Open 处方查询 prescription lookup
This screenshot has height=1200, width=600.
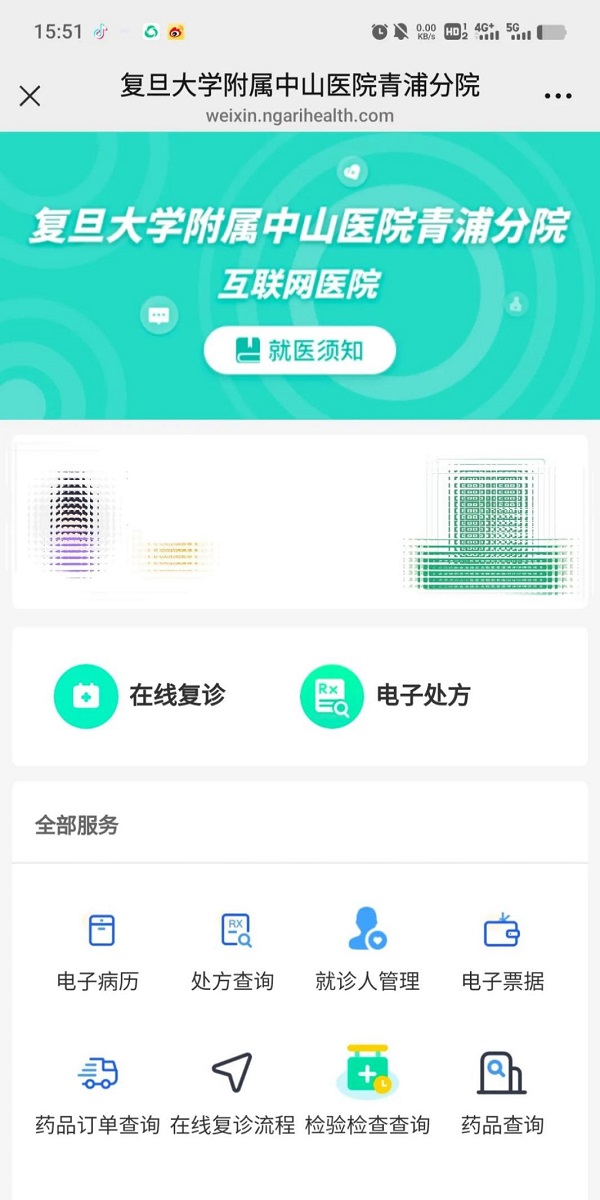click(x=233, y=950)
